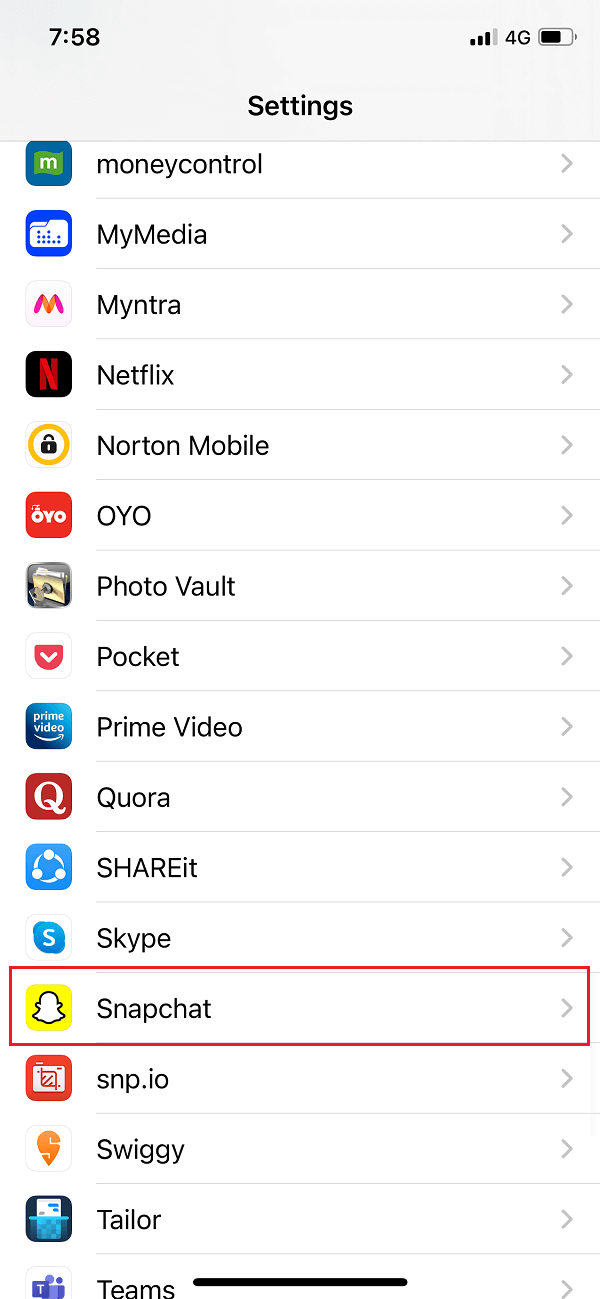Open moneycontrol app settings

click(300, 165)
